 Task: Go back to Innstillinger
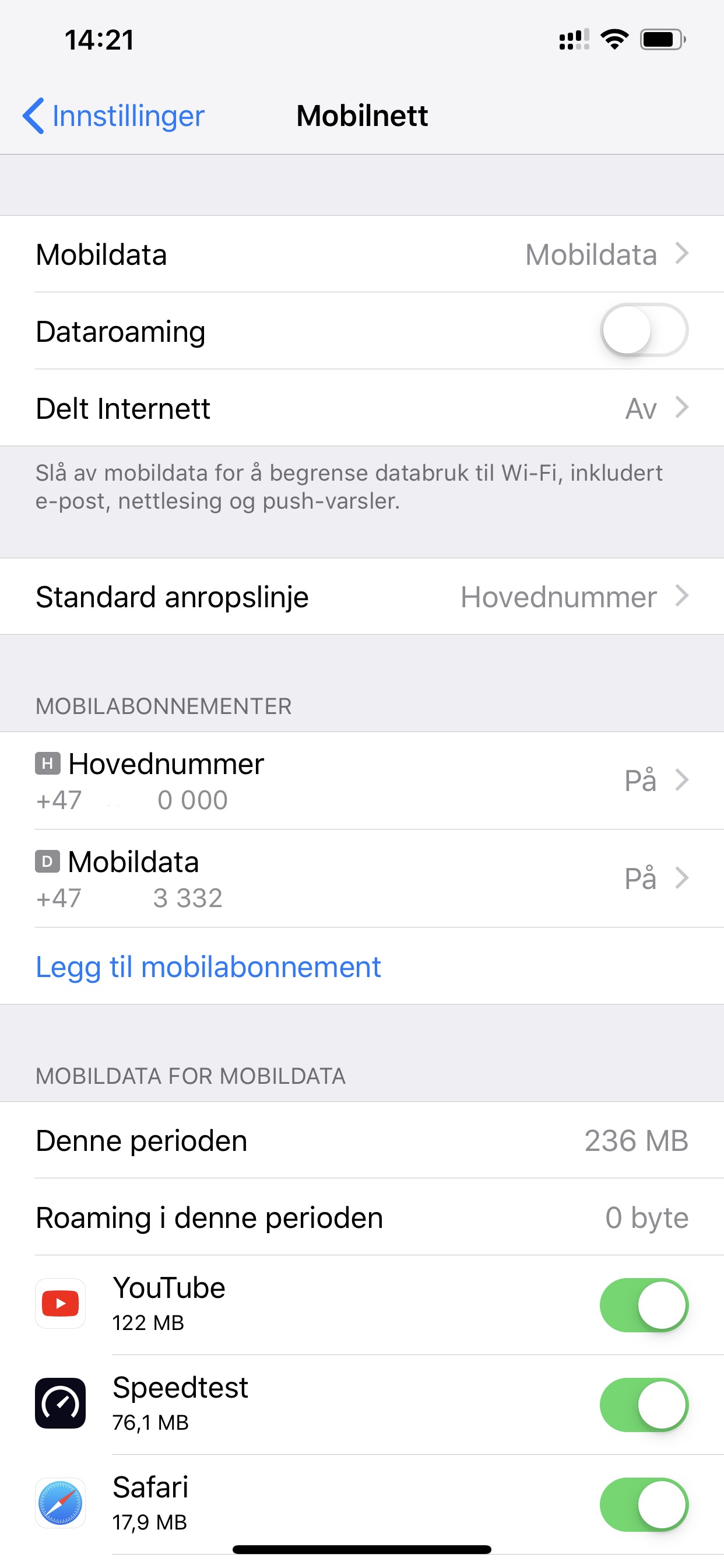(114, 116)
